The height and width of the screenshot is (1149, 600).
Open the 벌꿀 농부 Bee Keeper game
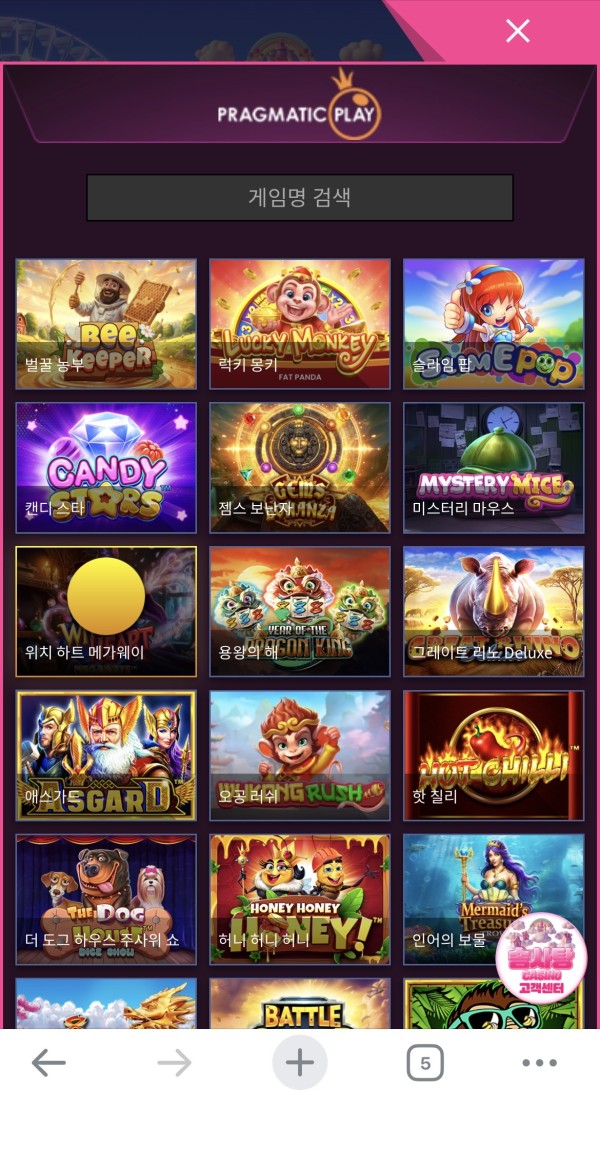click(106, 323)
